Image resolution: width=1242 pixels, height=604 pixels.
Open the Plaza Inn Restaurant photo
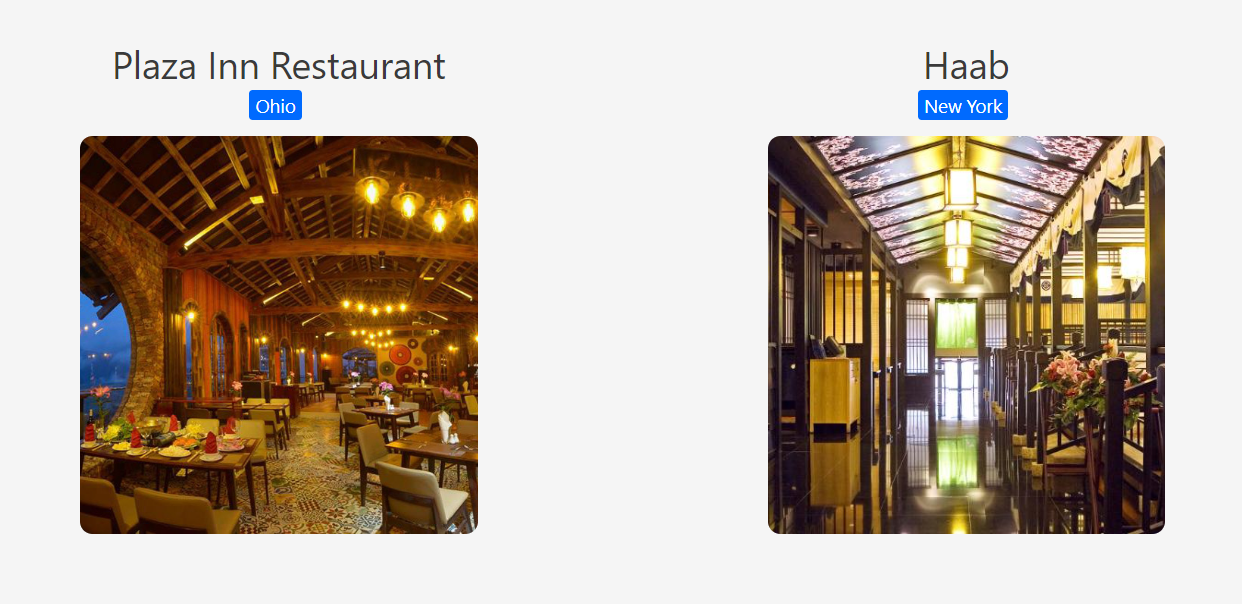click(279, 335)
